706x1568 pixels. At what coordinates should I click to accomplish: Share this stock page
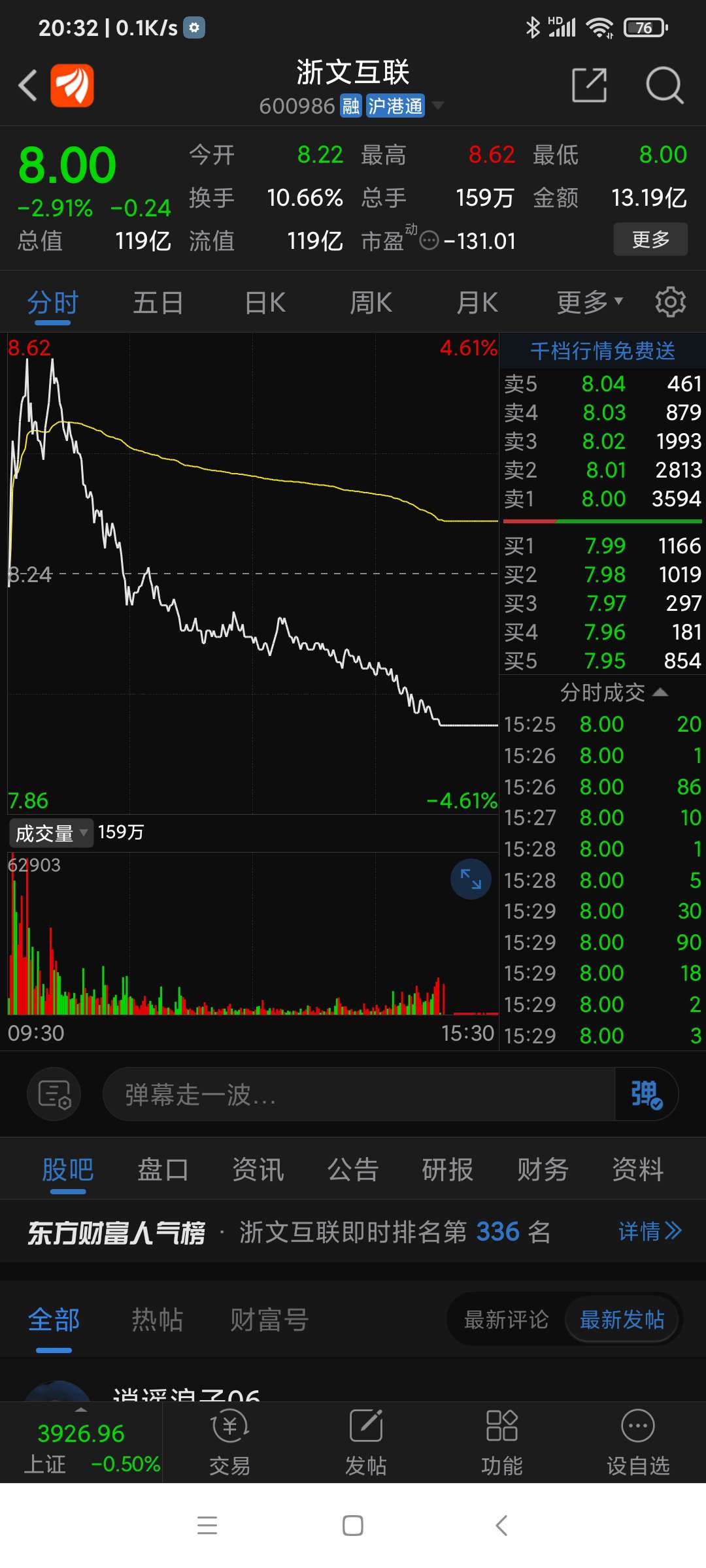pos(590,85)
